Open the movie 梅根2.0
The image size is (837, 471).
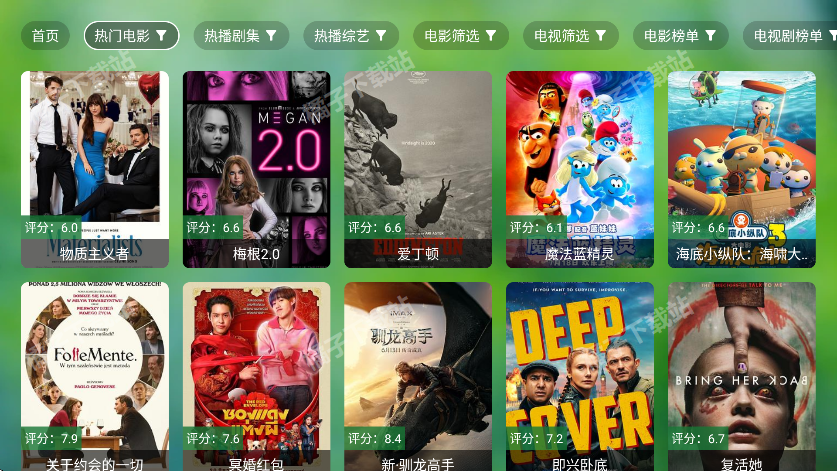click(x=256, y=168)
